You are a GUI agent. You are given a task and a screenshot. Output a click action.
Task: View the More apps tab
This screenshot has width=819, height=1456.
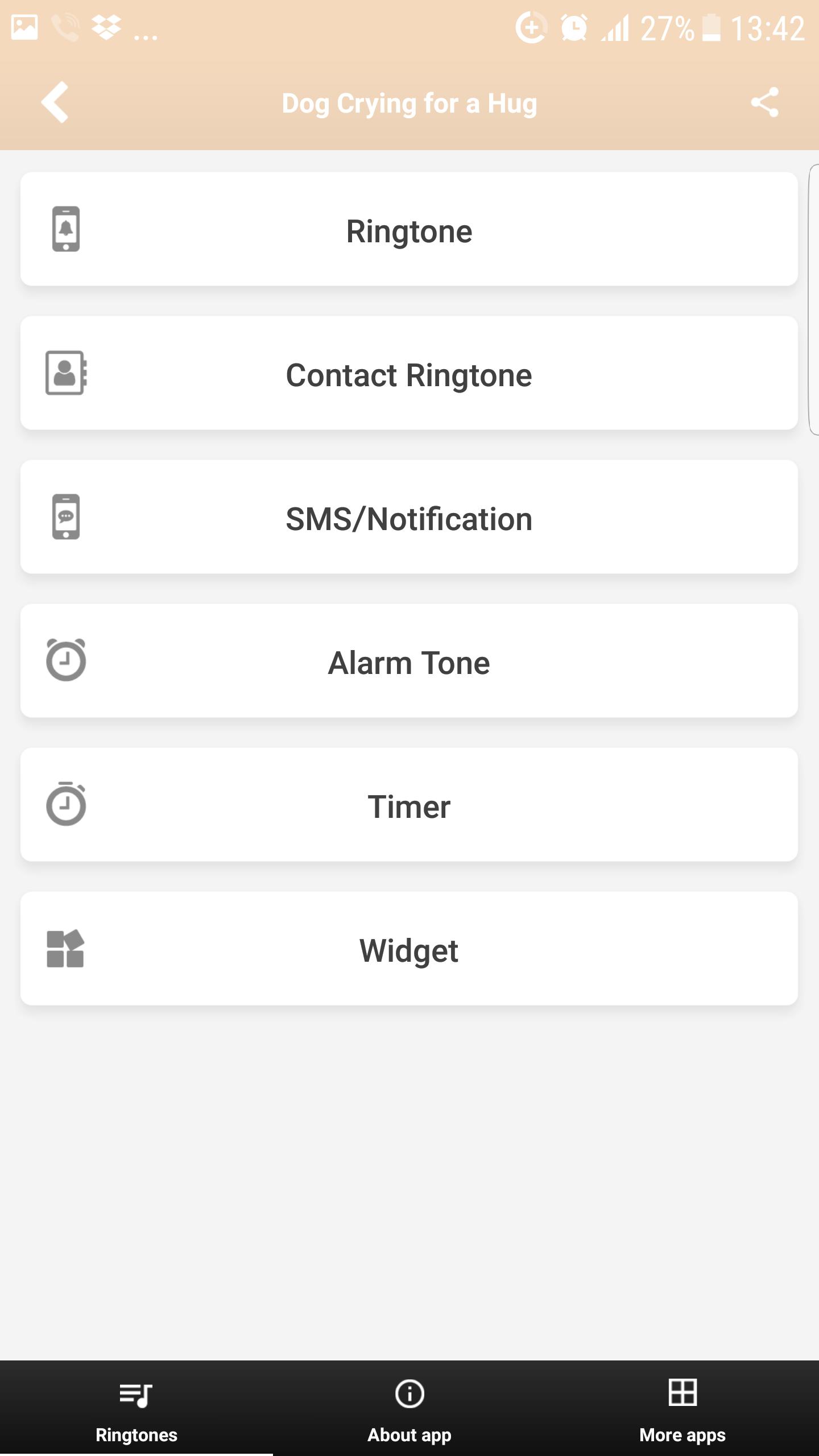pos(682,1408)
